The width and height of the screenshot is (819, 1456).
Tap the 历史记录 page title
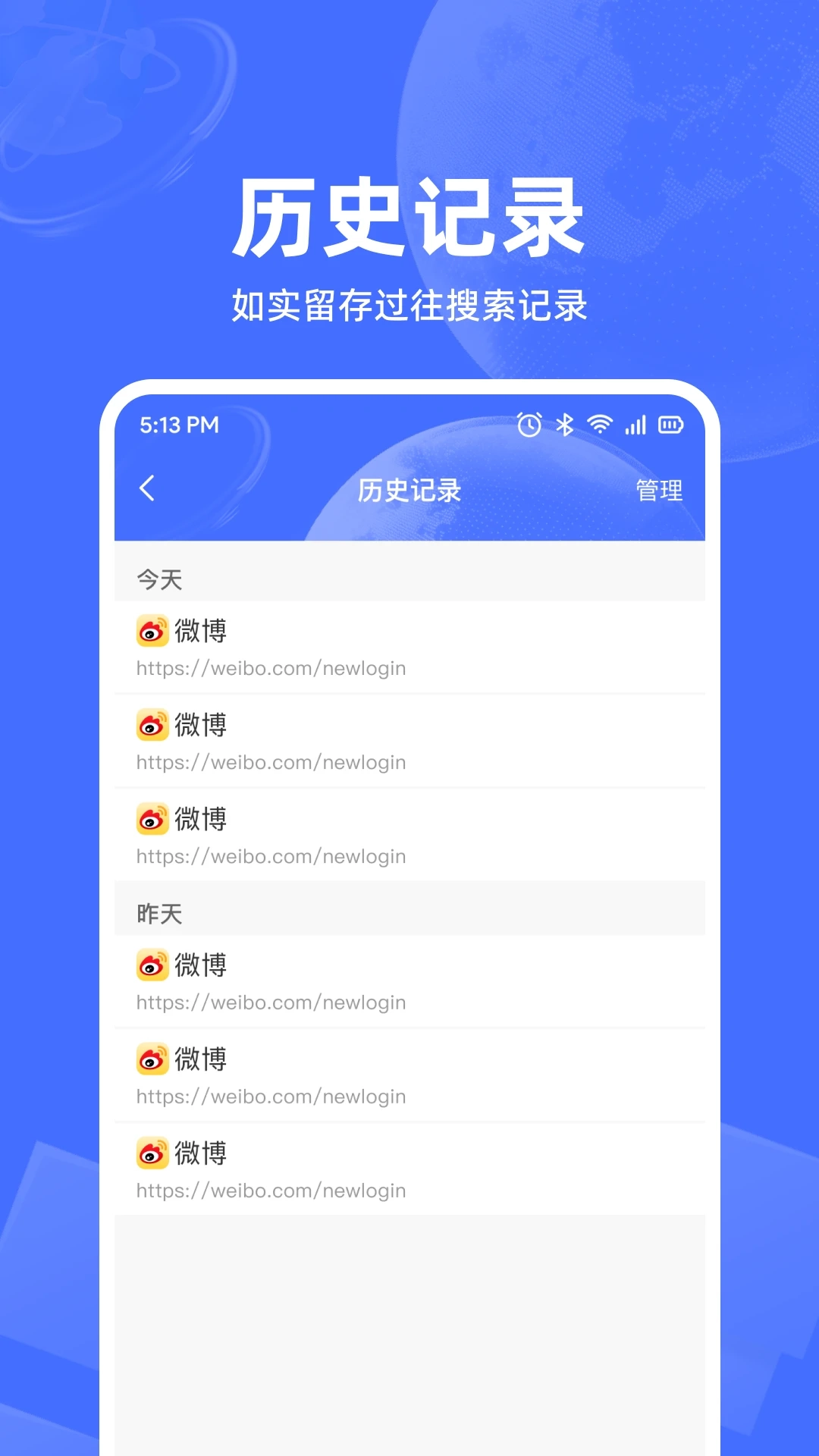click(x=409, y=490)
